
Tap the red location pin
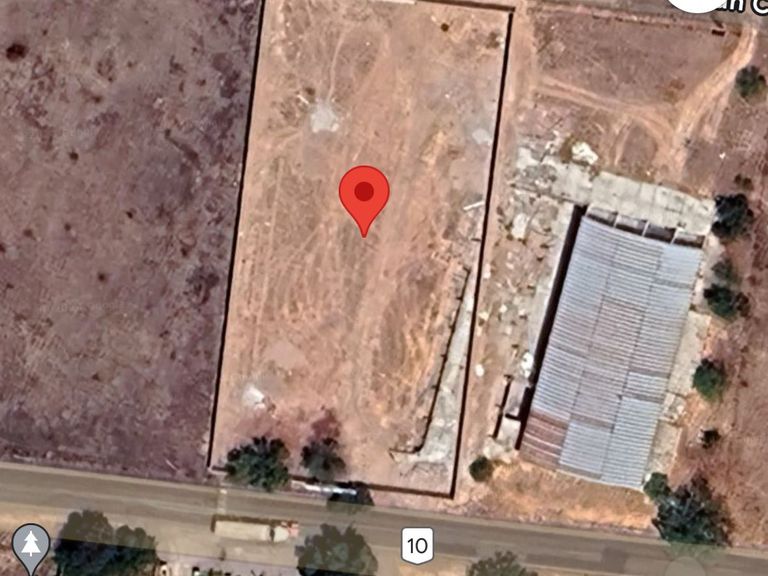(364, 194)
